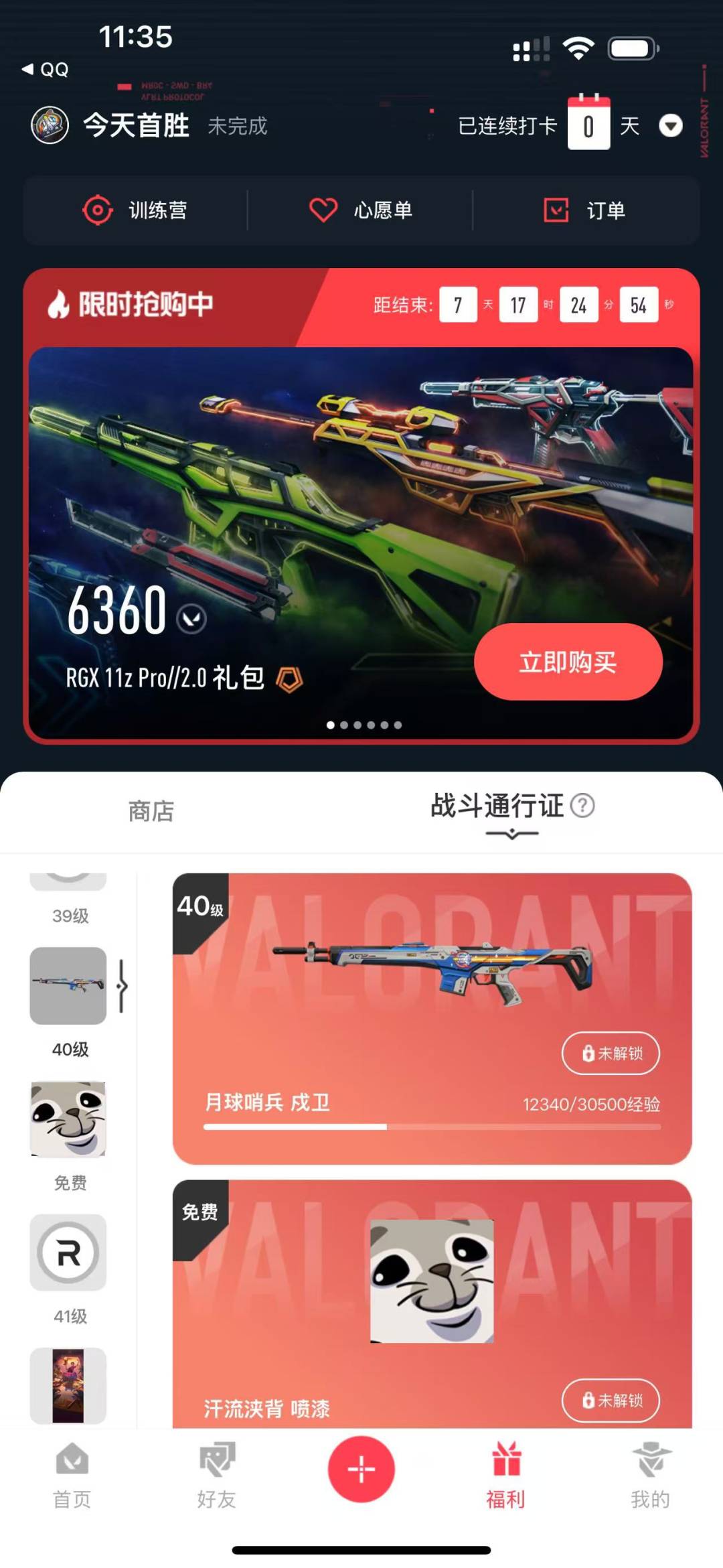This screenshot has width=723, height=1568.
Task: Show battle pass help question mark
Action: tap(582, 805)
